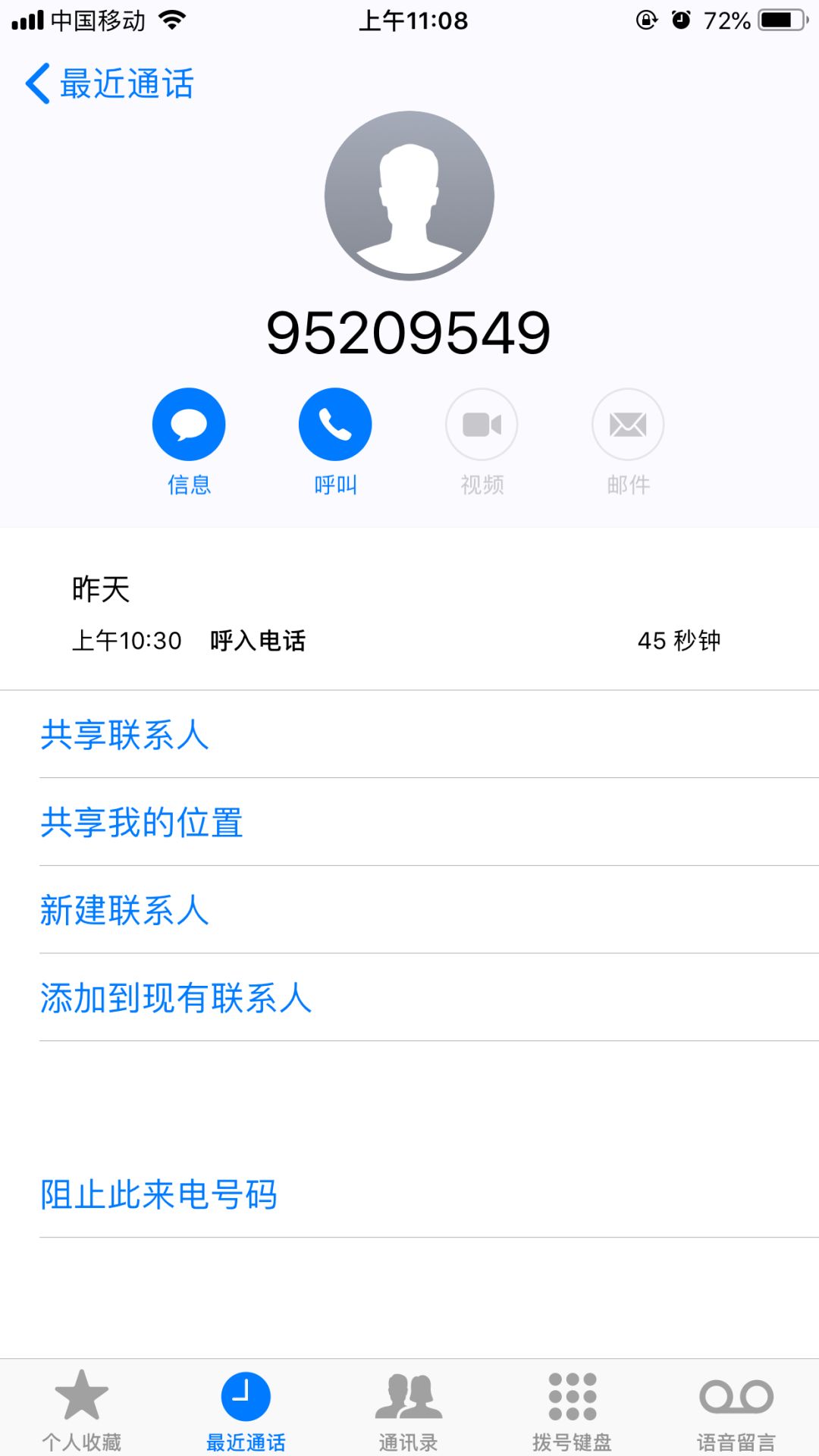Tap 添加到现有联系人 option

tap(175, 999)
